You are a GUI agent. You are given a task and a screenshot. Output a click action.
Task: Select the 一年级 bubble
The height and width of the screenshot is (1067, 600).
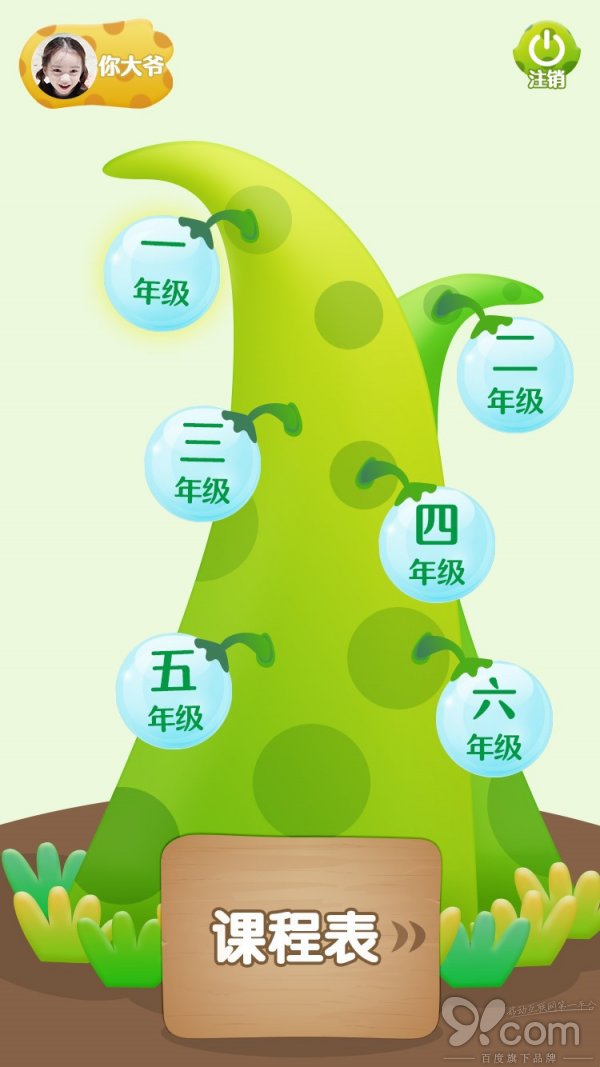[162, 274]
